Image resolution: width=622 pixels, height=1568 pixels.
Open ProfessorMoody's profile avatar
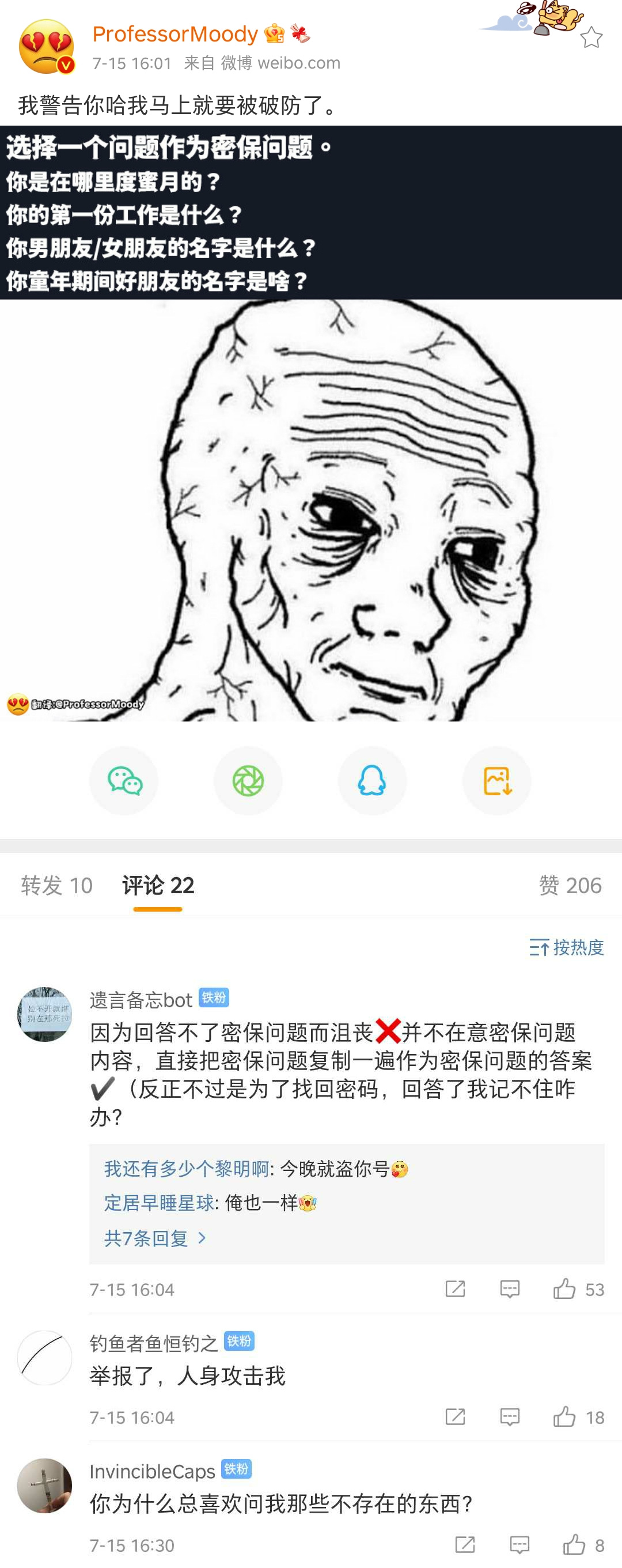[46, 47]
